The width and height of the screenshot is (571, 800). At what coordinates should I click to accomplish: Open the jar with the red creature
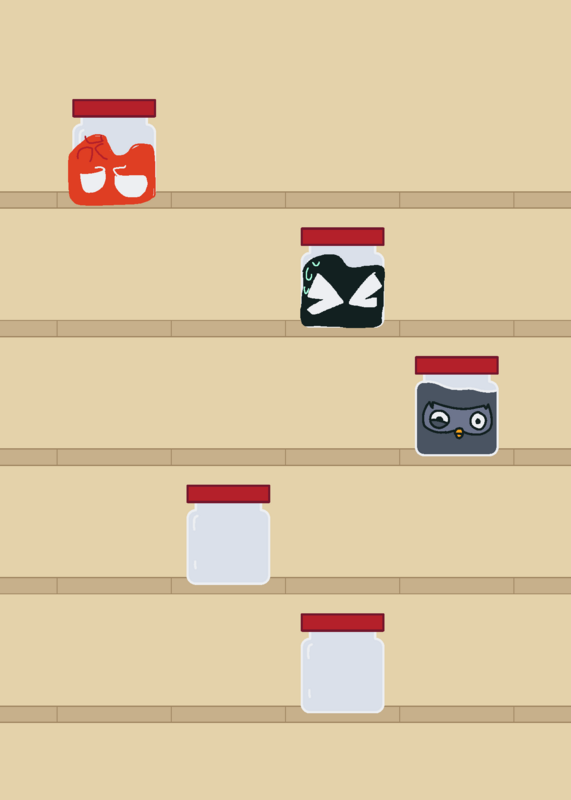click(113, 152)
